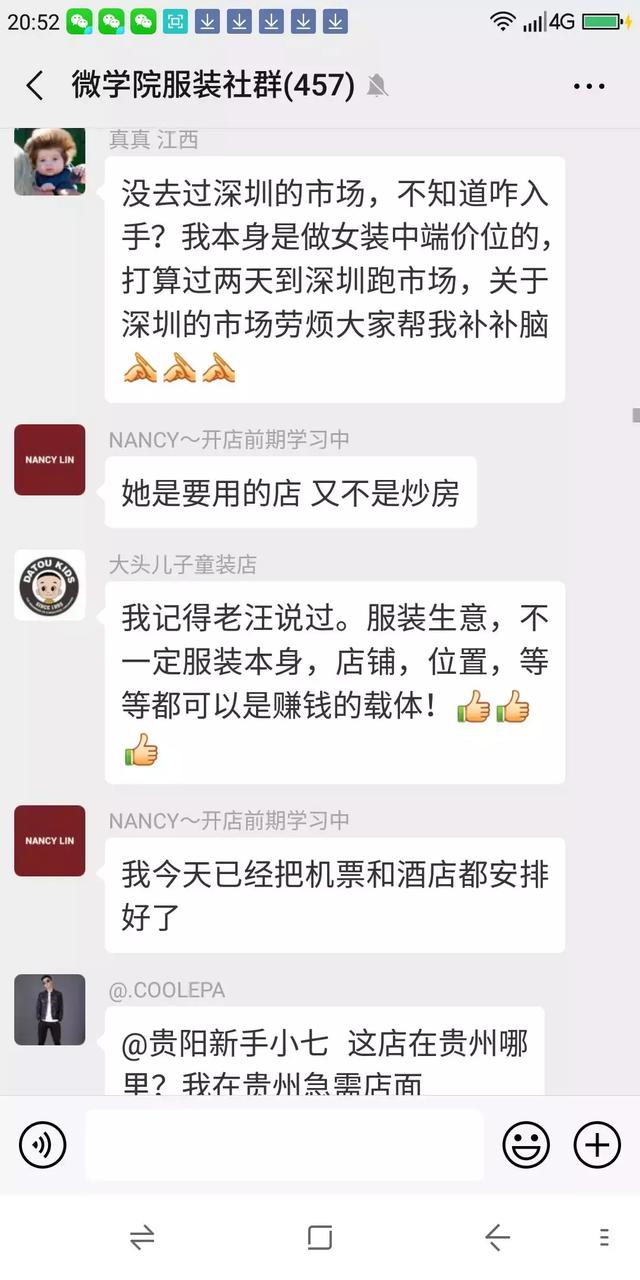This screenshot has height=1280, width=640.
Task: Tap the system back navigation button
Action: (x=497, y=1238)
